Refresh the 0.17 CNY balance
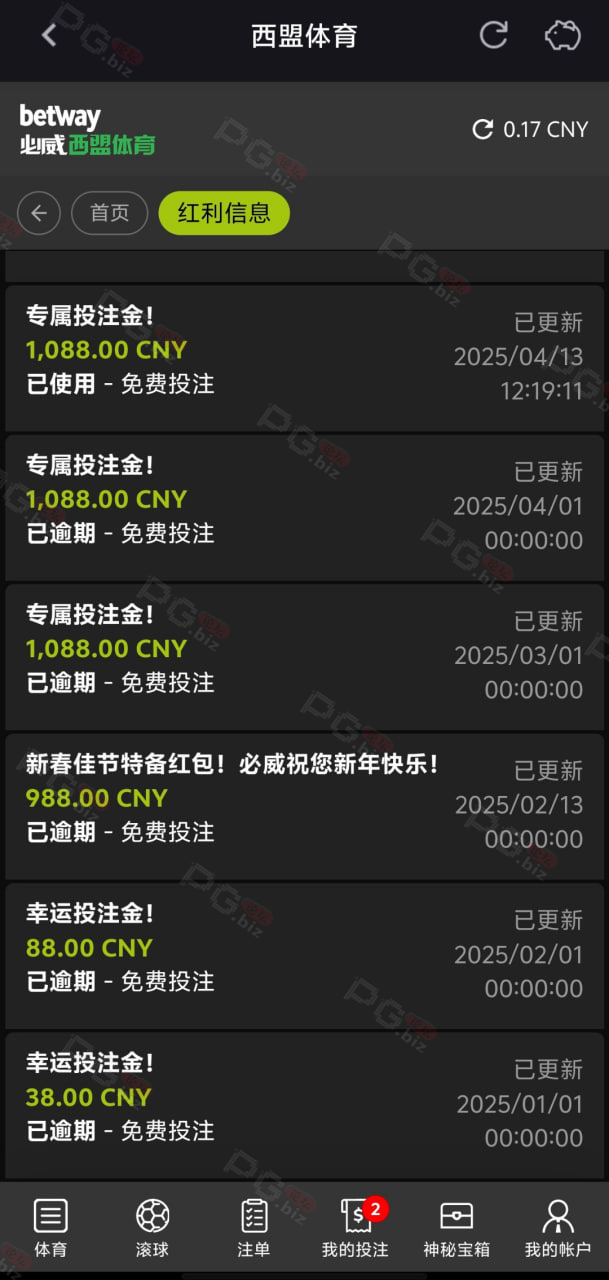609x1280 pixels. [x=483, y=129]
